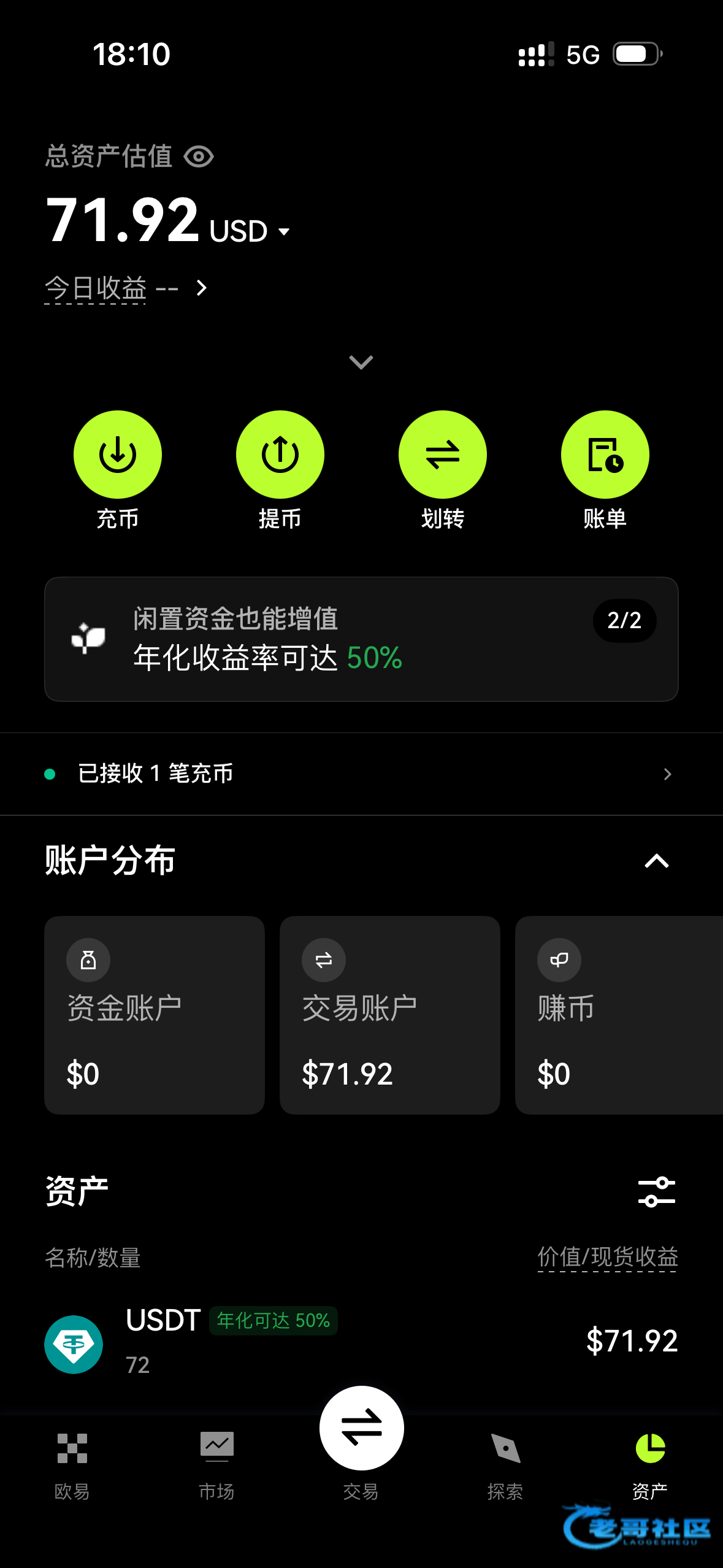Hide total asset value with eye icon

[199, 156]
